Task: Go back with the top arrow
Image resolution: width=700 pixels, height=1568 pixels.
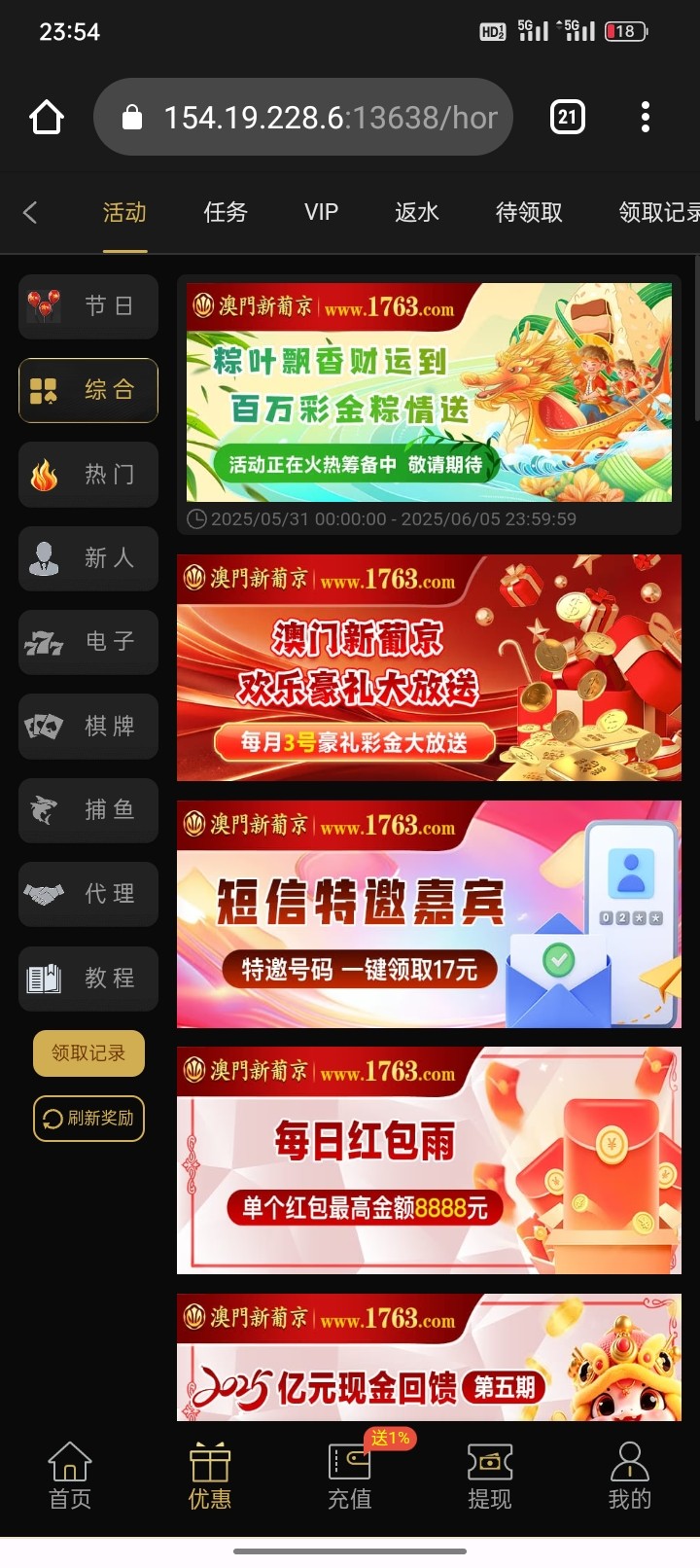Action: [x=30, y=212]
